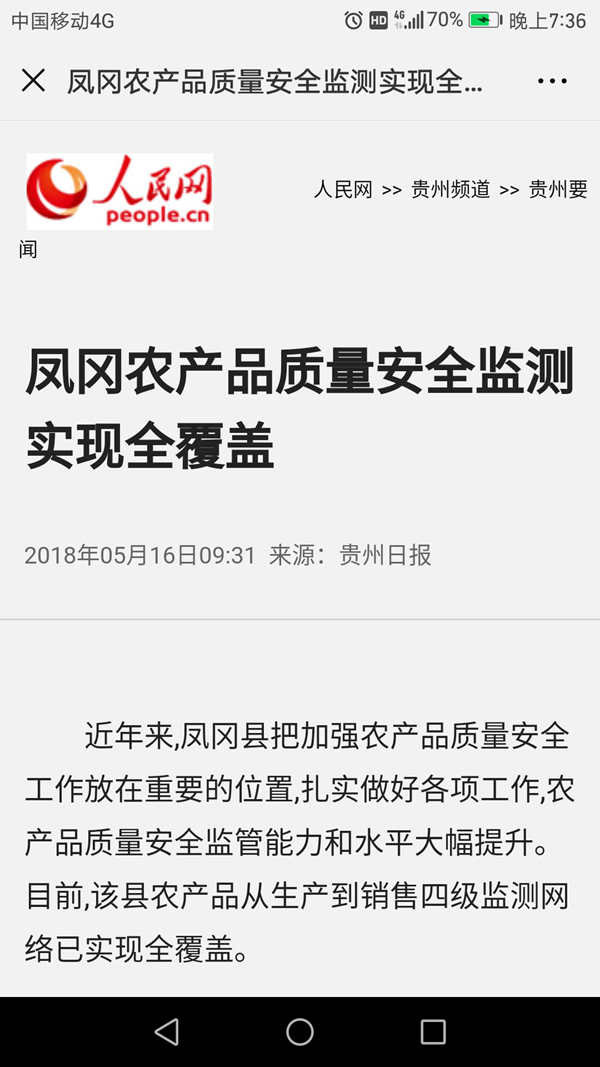Open the three-dot overflow menu
600x1067 pixels.
(x=552, y=82)
